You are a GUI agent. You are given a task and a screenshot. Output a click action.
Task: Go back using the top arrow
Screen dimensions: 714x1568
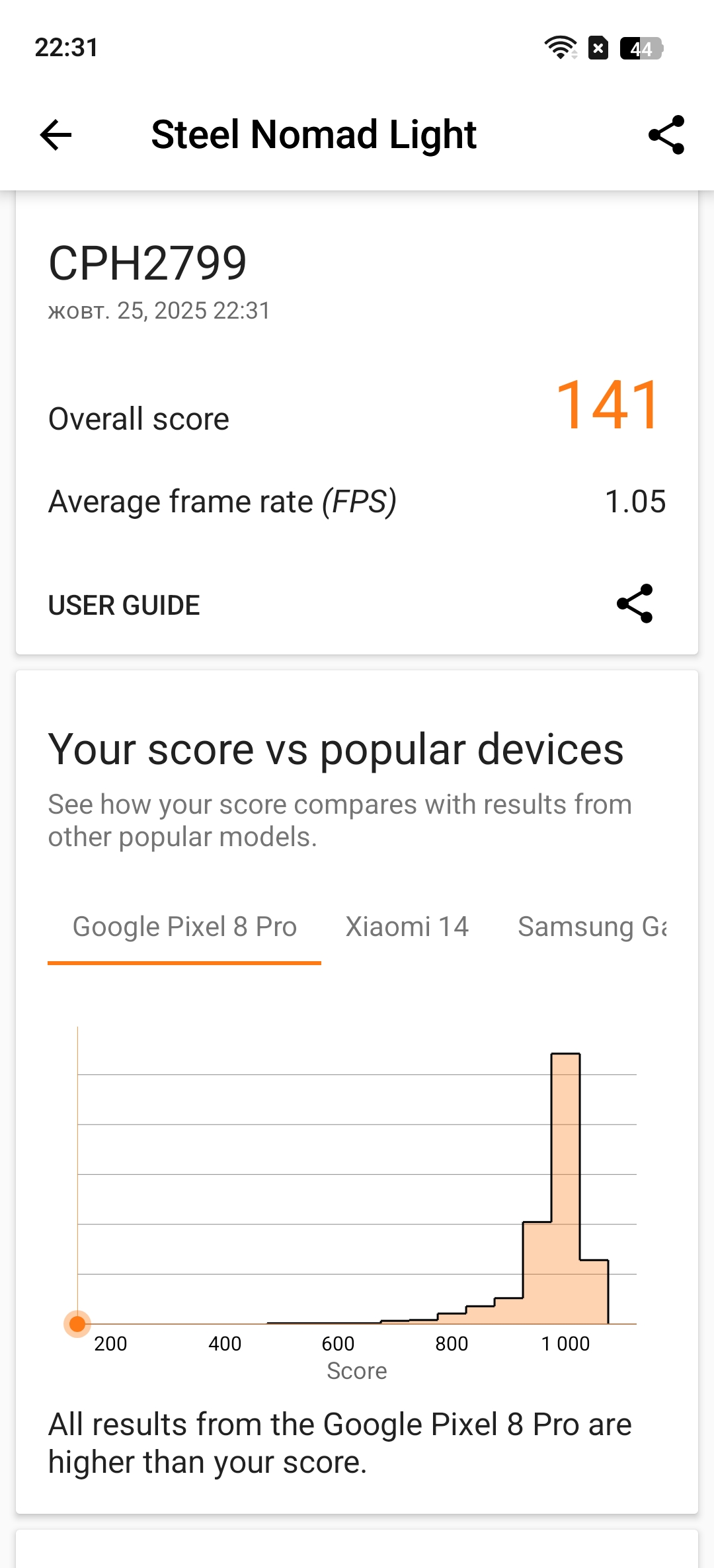pyautogui.click(x=56, y=136)
